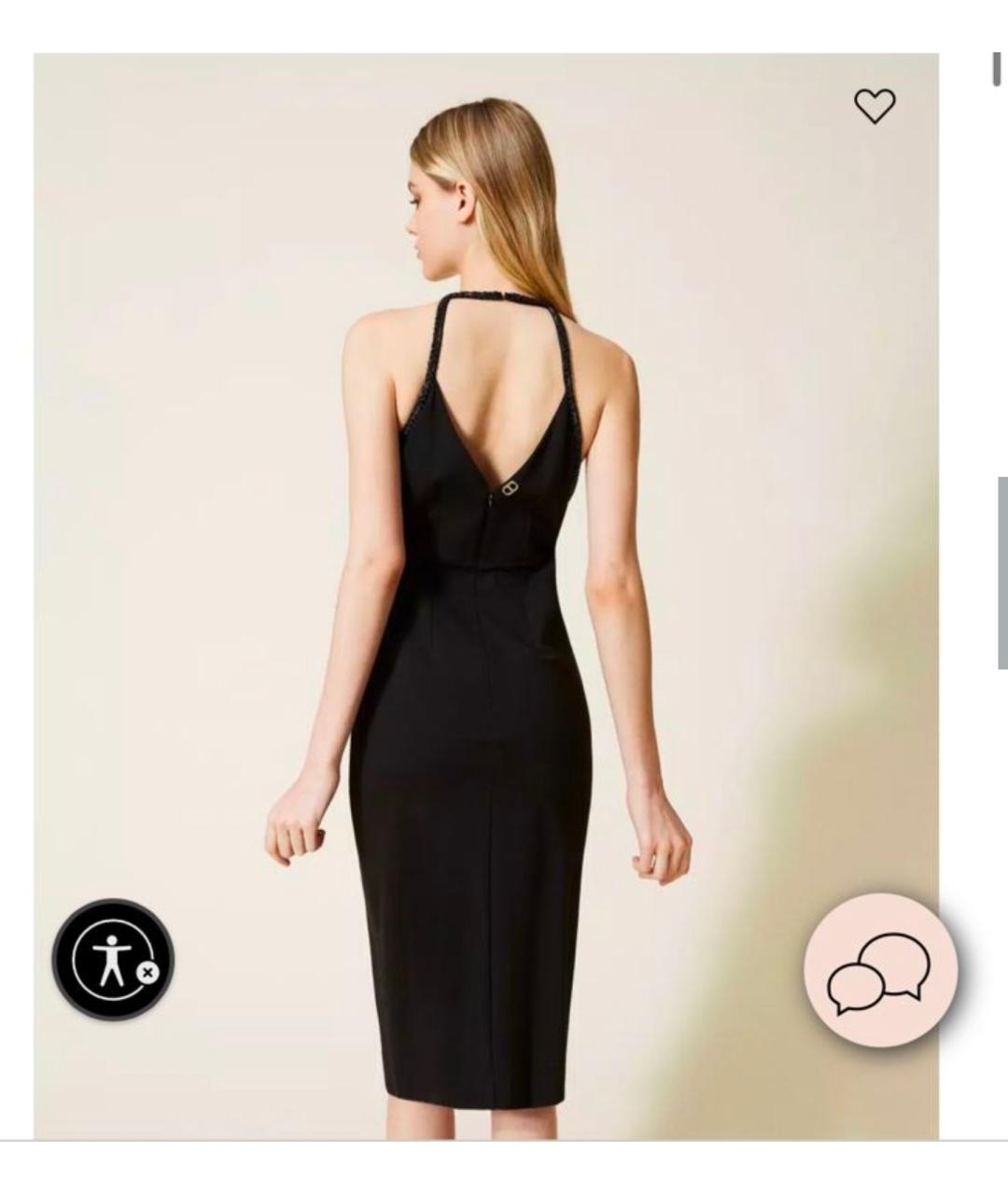Close the accessibility widget via small x
Screen dimensions: 1008x1195
(147, 973)
